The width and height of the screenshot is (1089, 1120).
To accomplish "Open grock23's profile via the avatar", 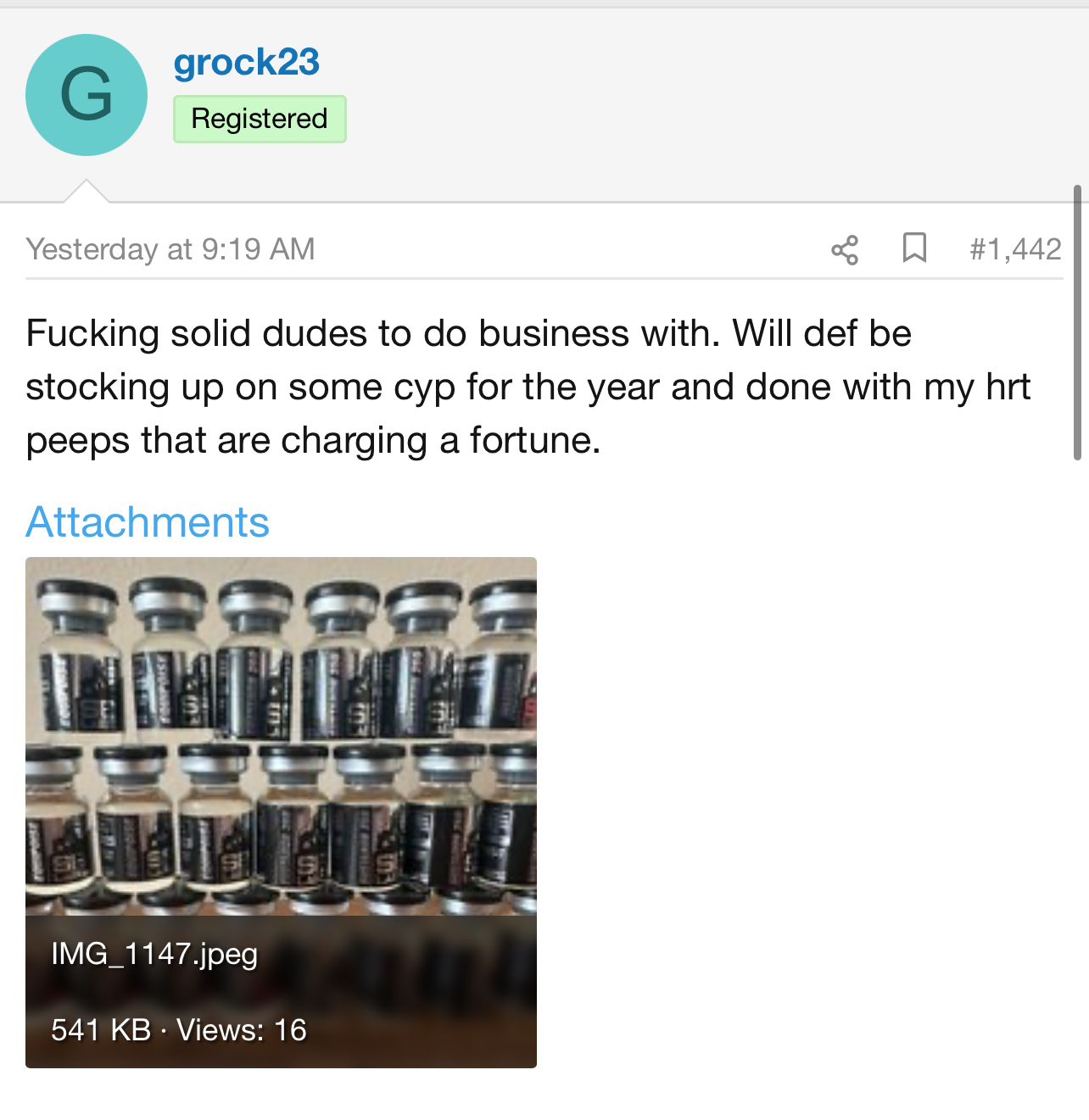I will pos(87,95).
